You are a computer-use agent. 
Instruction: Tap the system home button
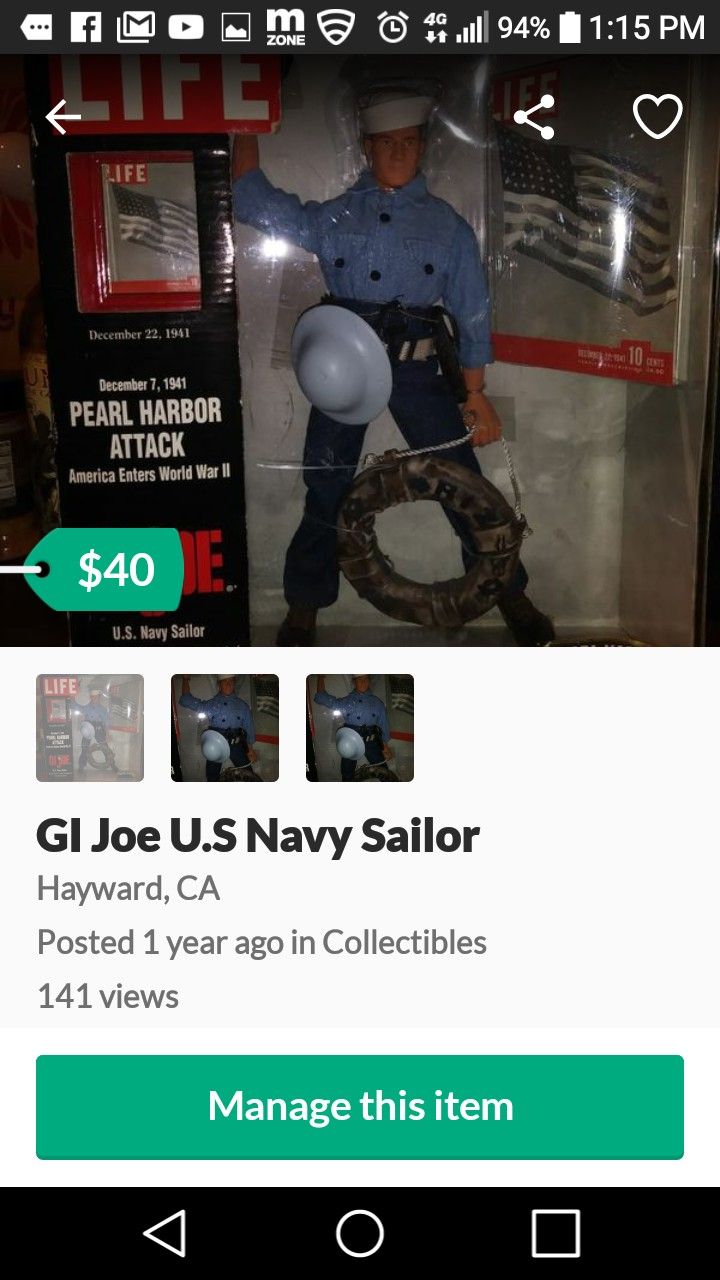point(360,1233)
